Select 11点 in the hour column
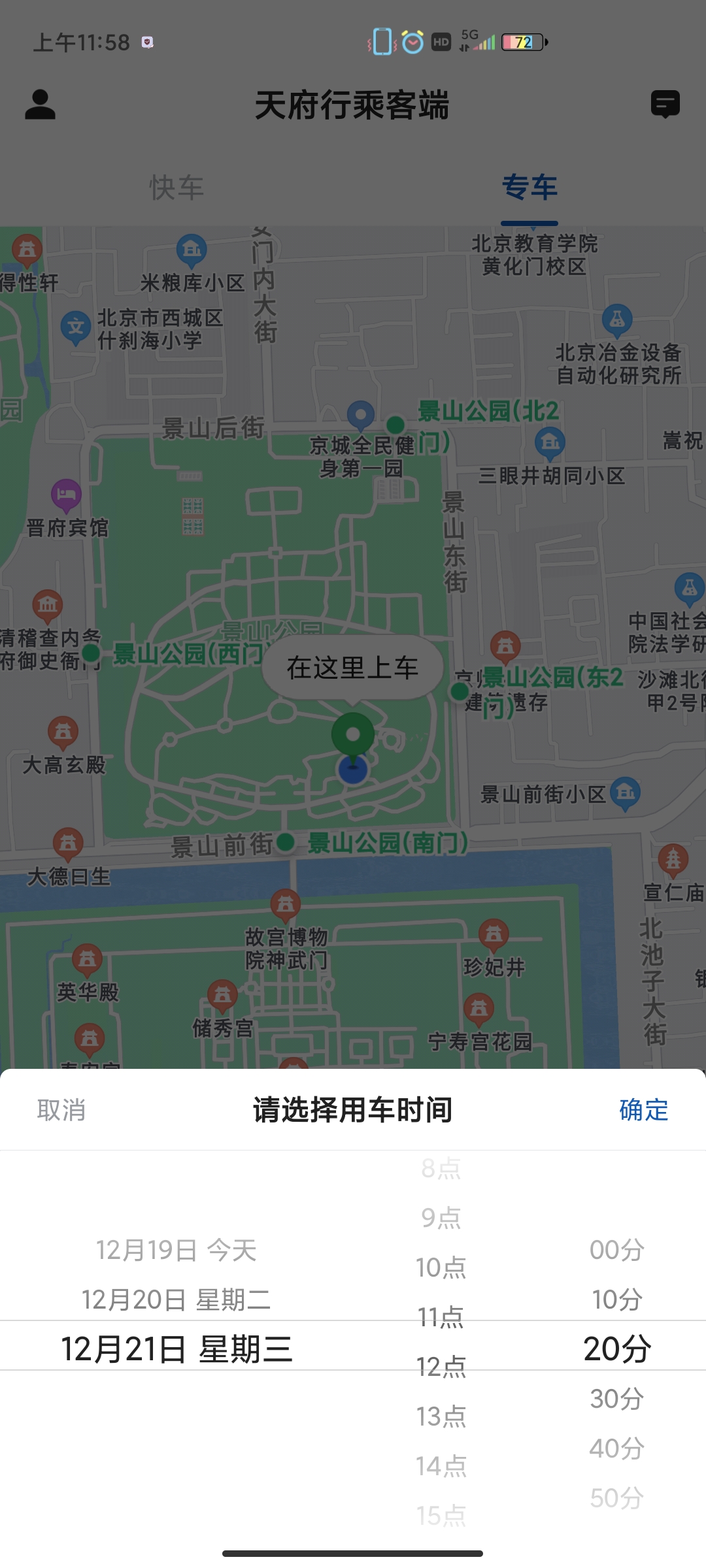 (441, 1317)
